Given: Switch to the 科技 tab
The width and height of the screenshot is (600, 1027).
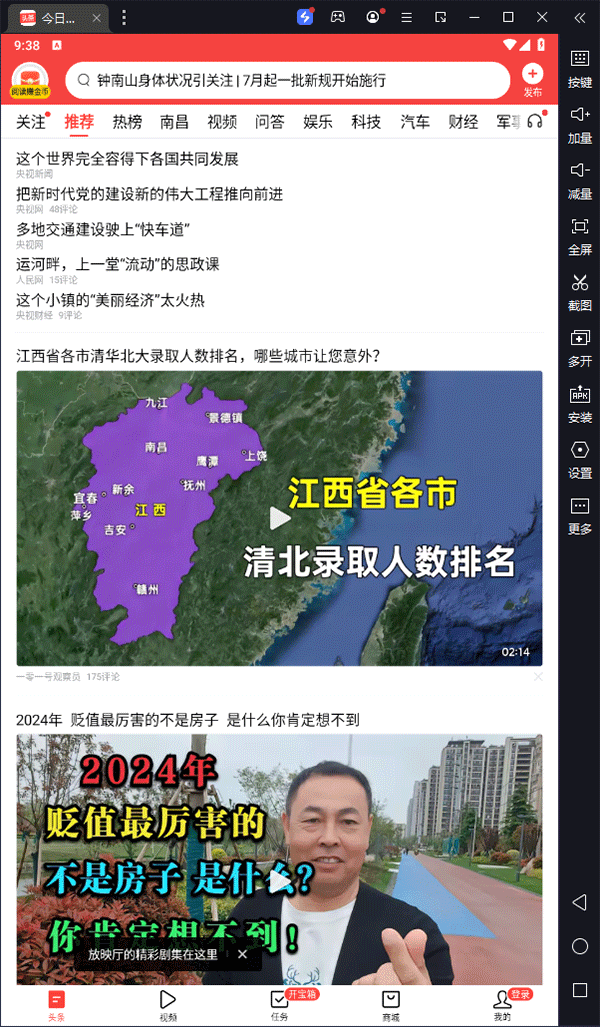Looking at the screenshot, I should 366,122.
